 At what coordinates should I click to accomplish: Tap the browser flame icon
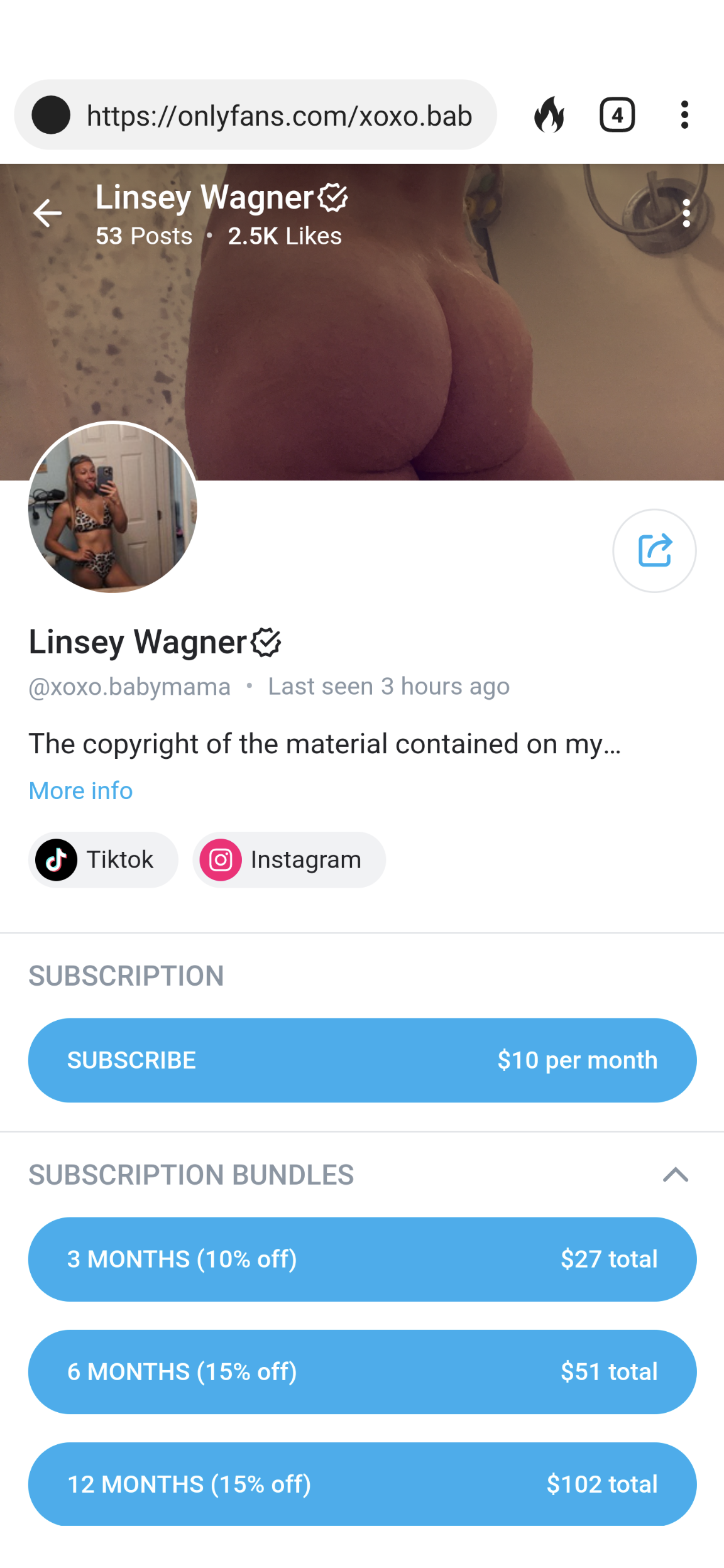coord(549,115)
